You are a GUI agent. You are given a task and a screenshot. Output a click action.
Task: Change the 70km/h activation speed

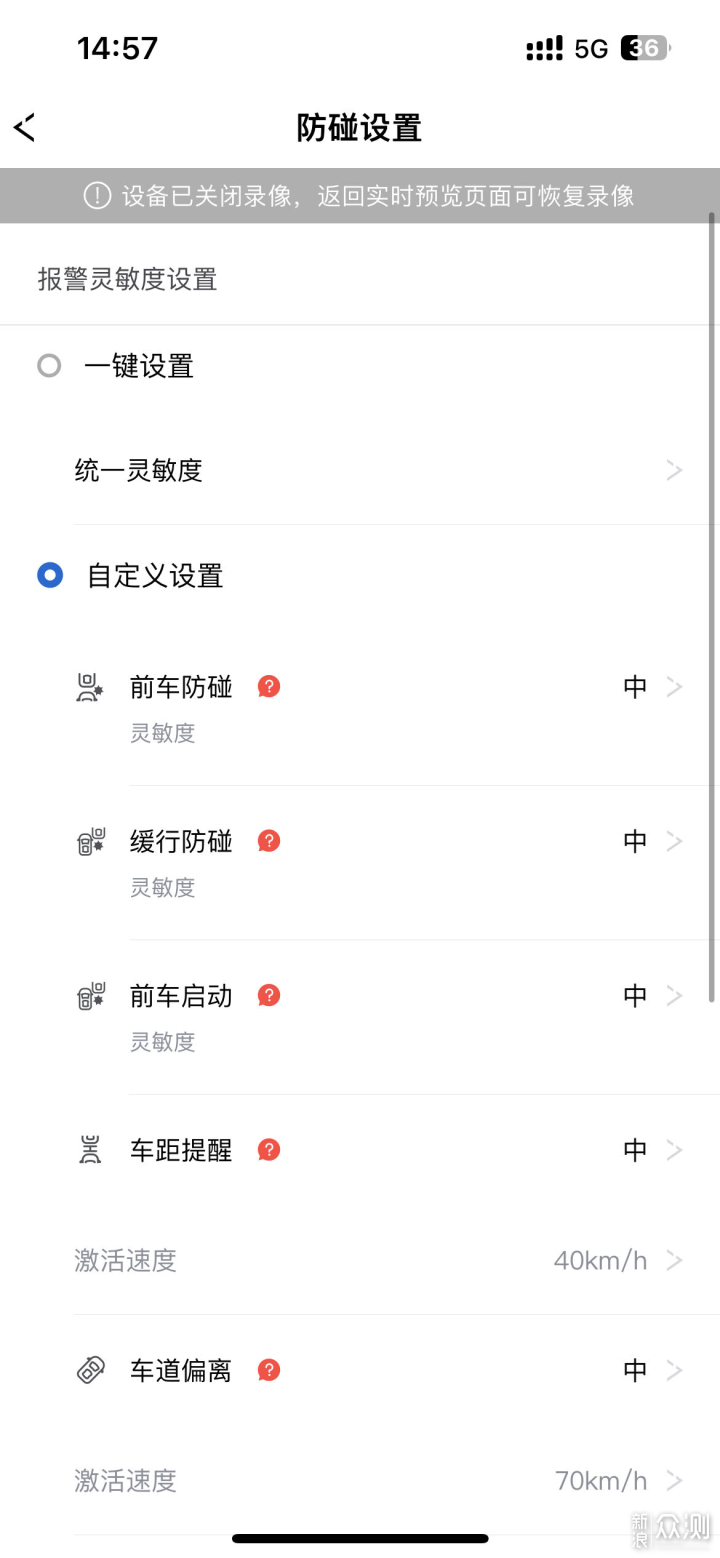click(x=378, y=1480)
